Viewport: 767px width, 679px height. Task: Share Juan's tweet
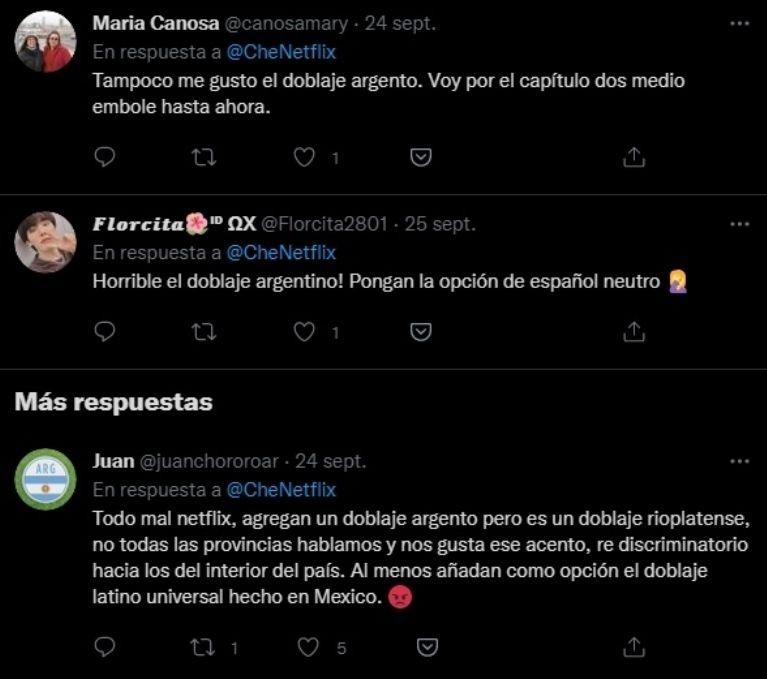(633, 647)
